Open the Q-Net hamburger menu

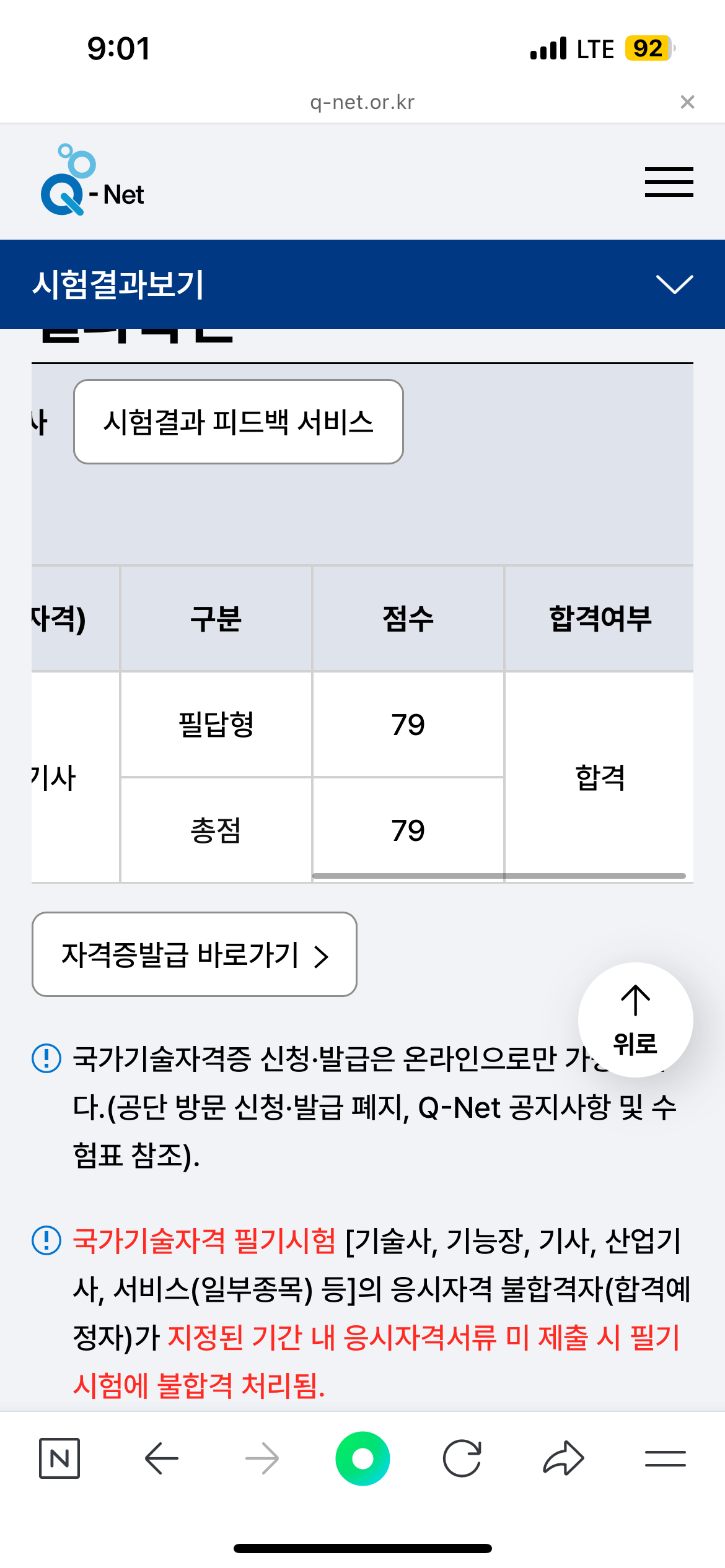(669, 182)
